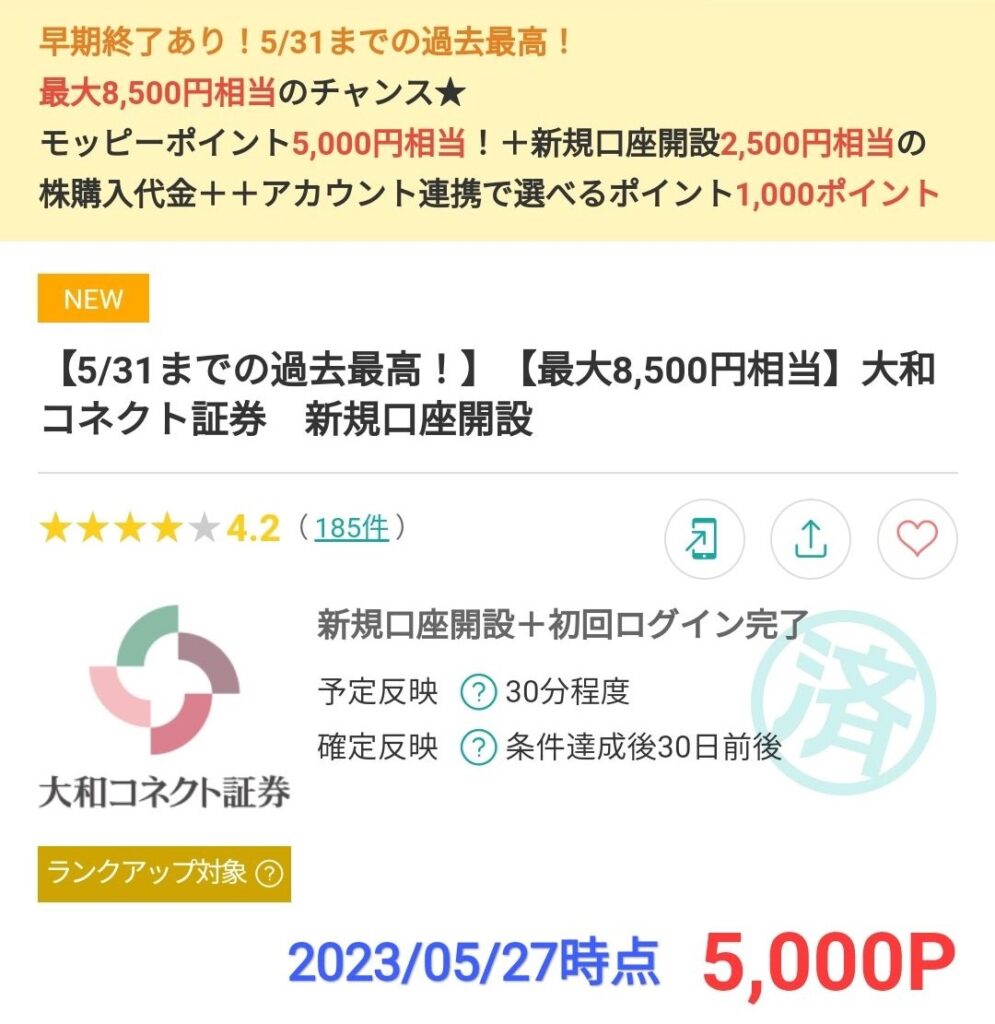Open the help icon beside 確定反映

(479, 747)
